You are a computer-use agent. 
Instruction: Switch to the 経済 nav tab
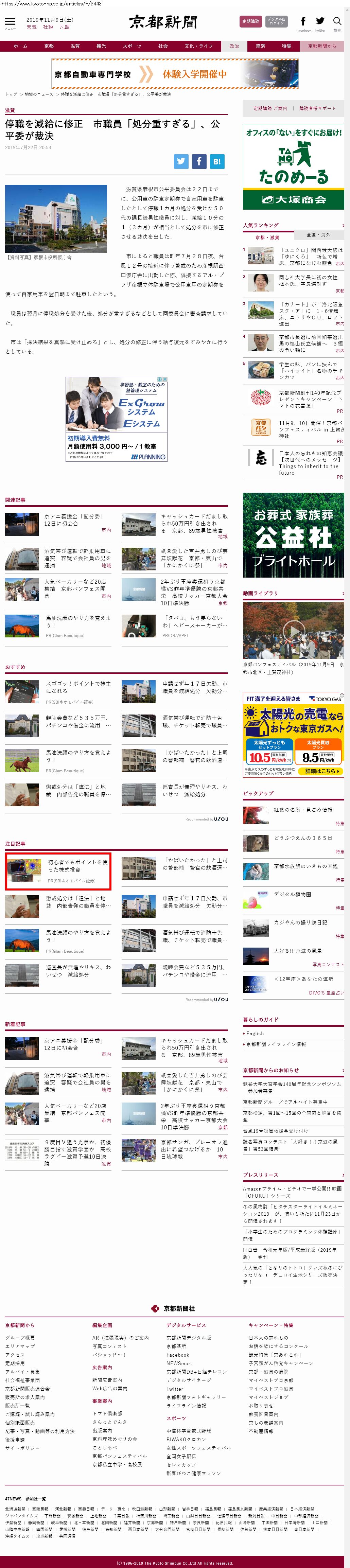click(x=260, y=46)
